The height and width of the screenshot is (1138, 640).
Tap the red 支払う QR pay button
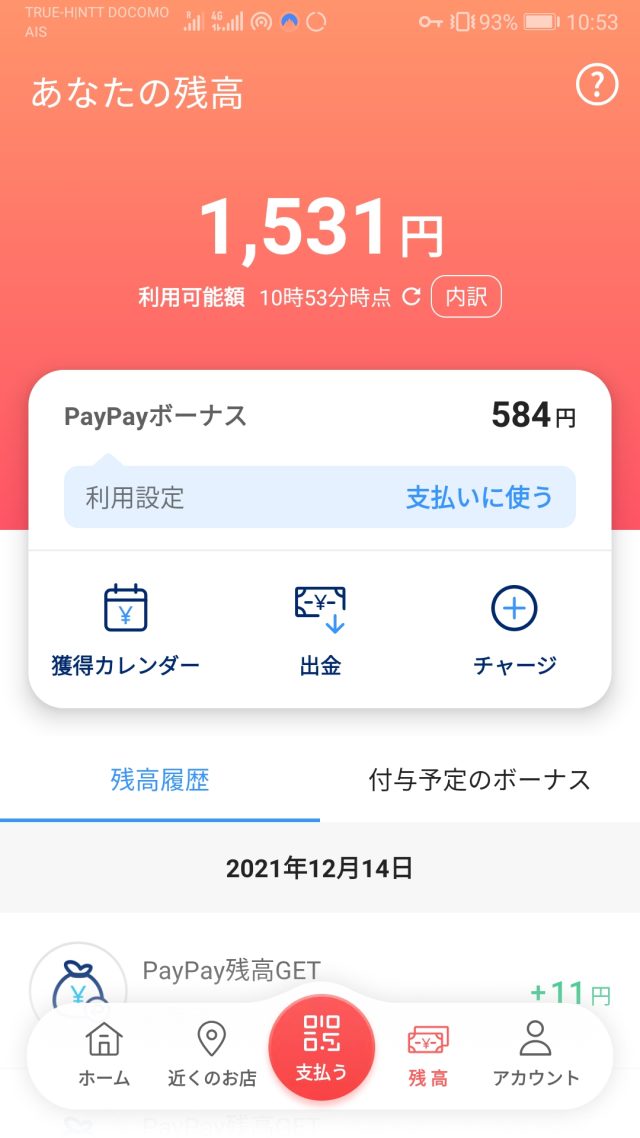click(321, 1046)
